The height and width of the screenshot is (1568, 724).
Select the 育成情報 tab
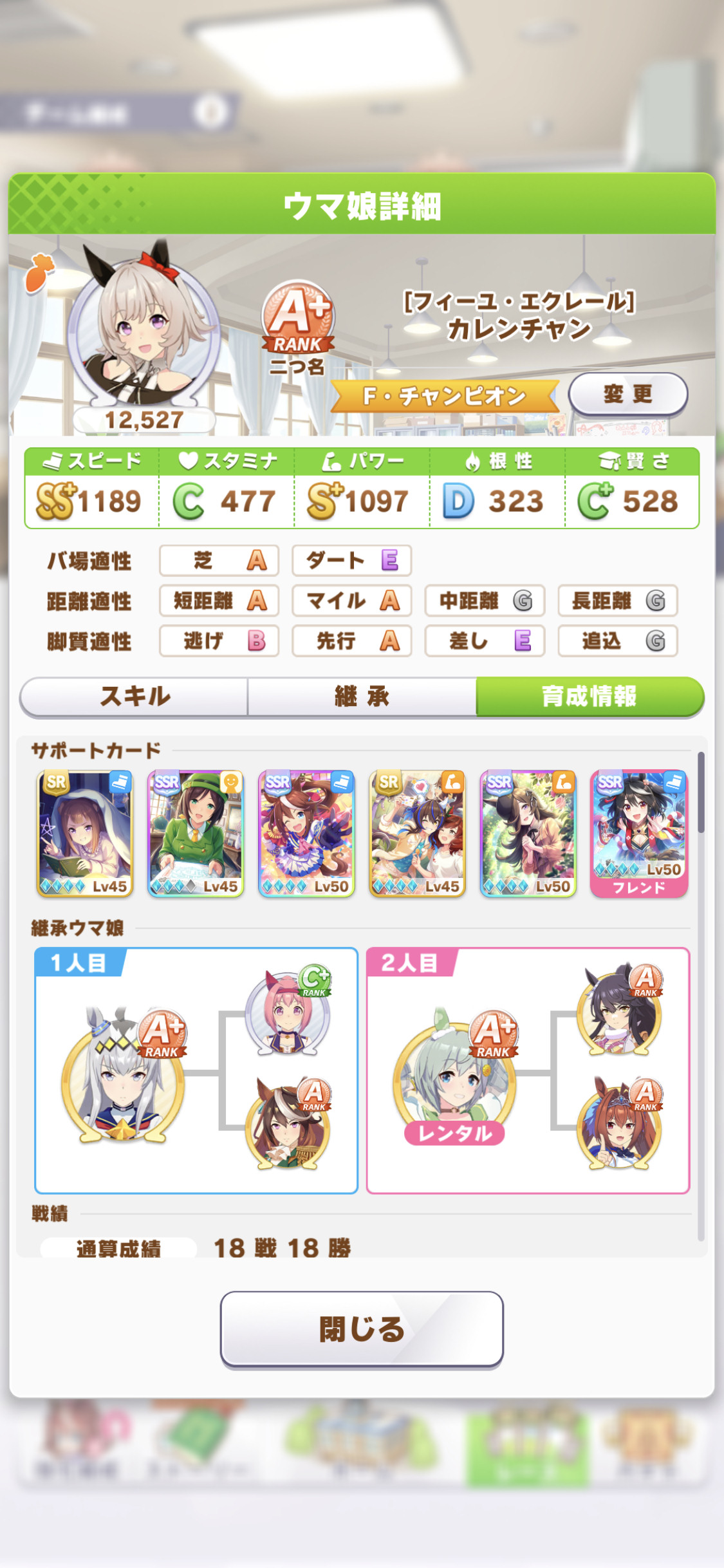pyautogui.click(x=589, y=696)
